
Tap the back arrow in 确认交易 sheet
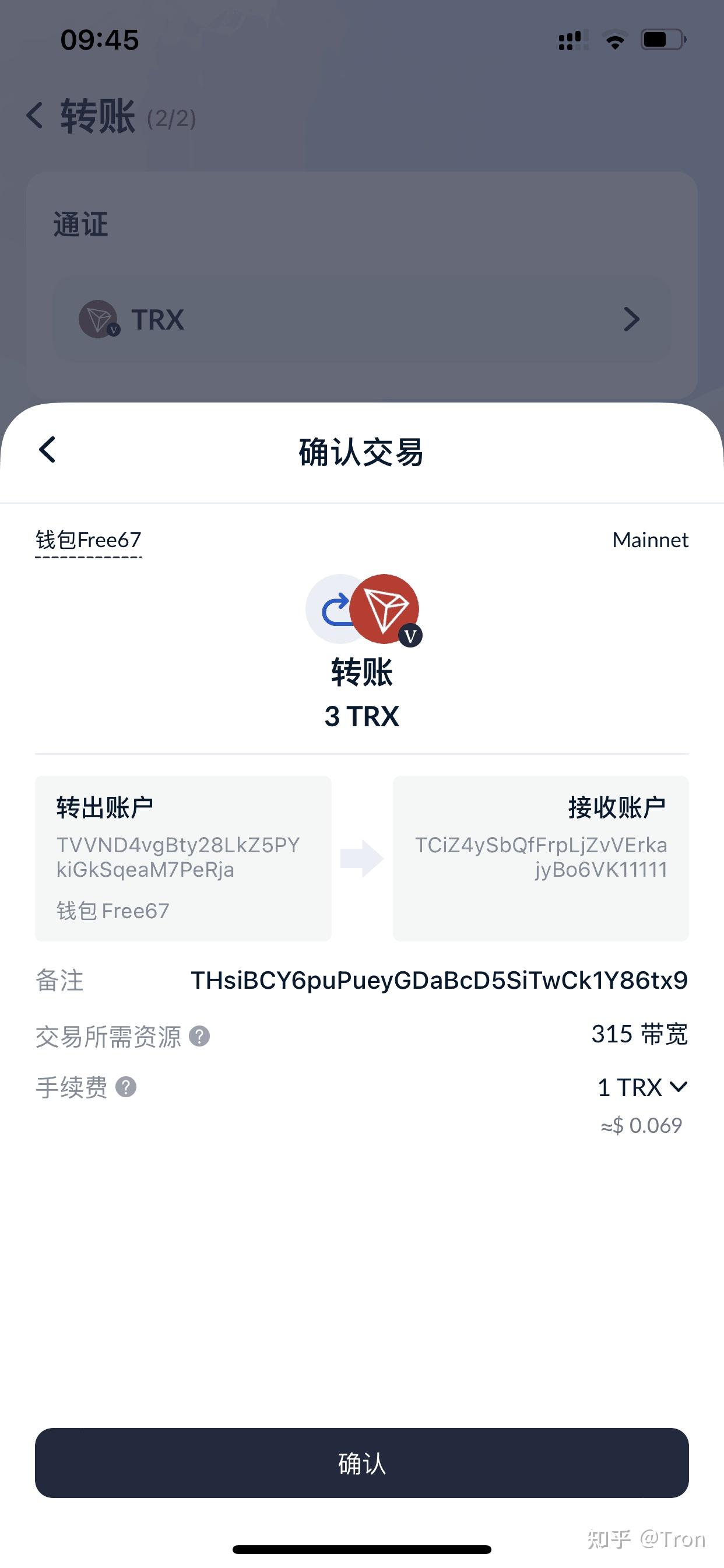point(47,450)
